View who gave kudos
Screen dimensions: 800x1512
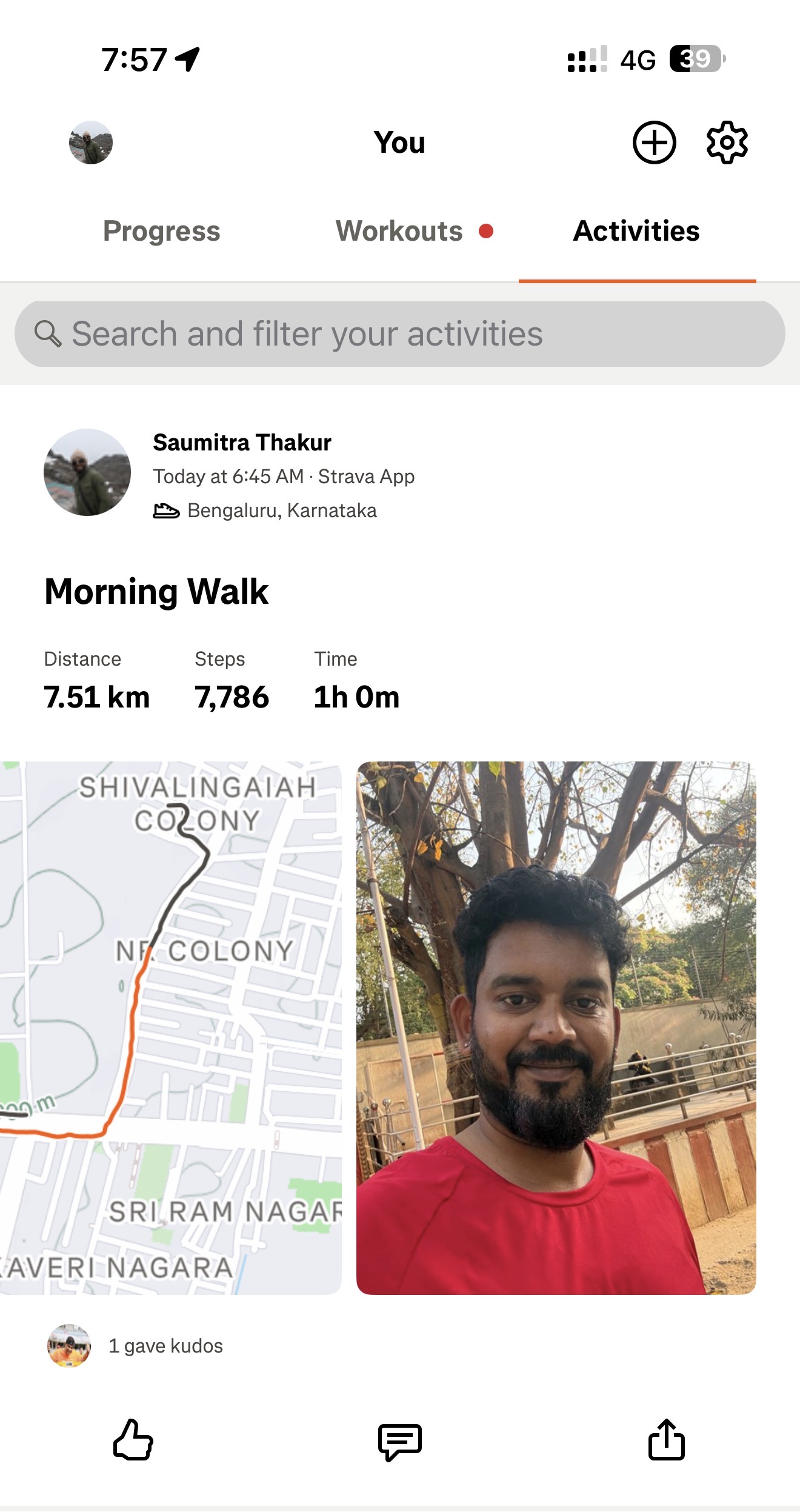click(165, 1346)
